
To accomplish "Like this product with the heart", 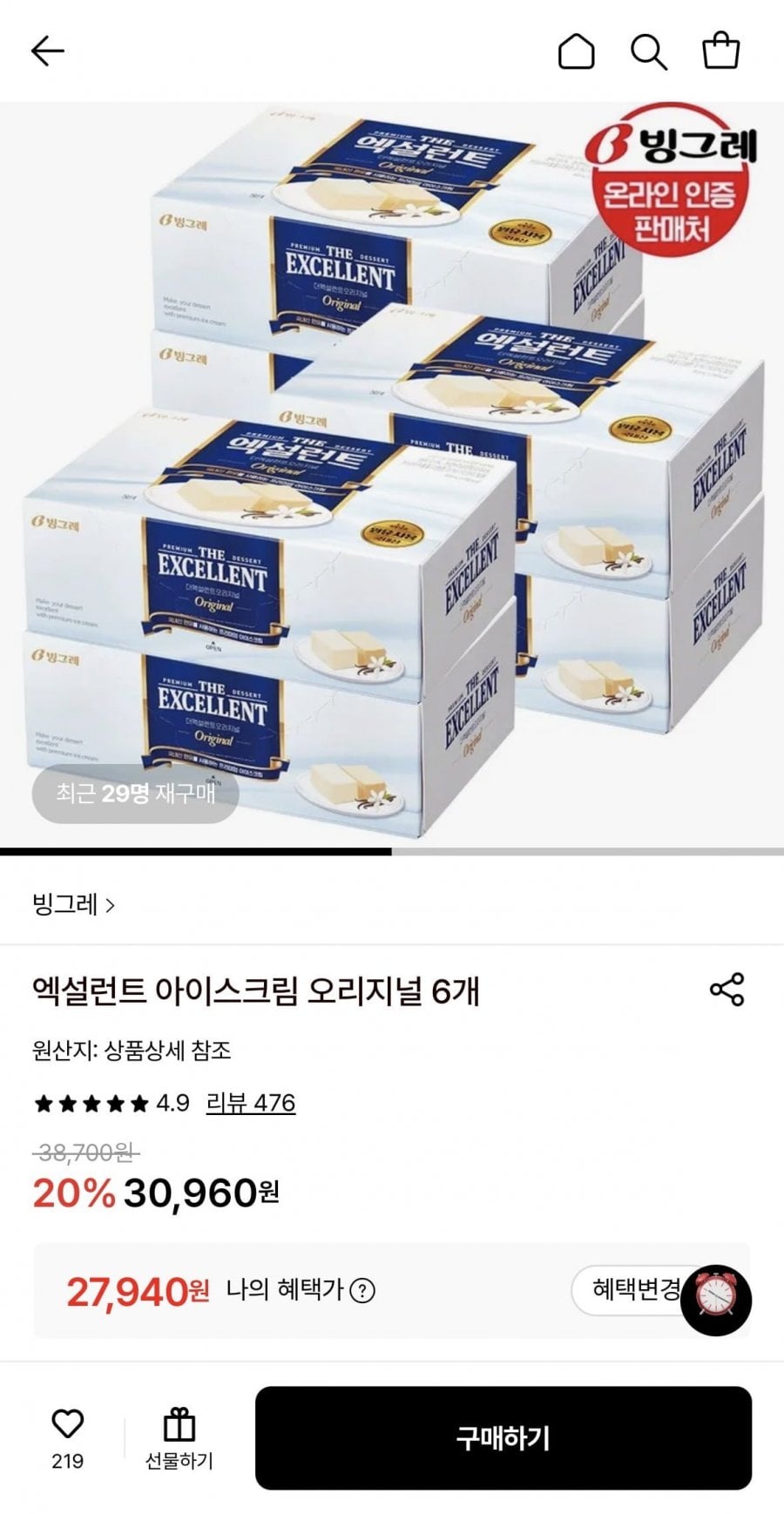I will [x=68, y=1423].
